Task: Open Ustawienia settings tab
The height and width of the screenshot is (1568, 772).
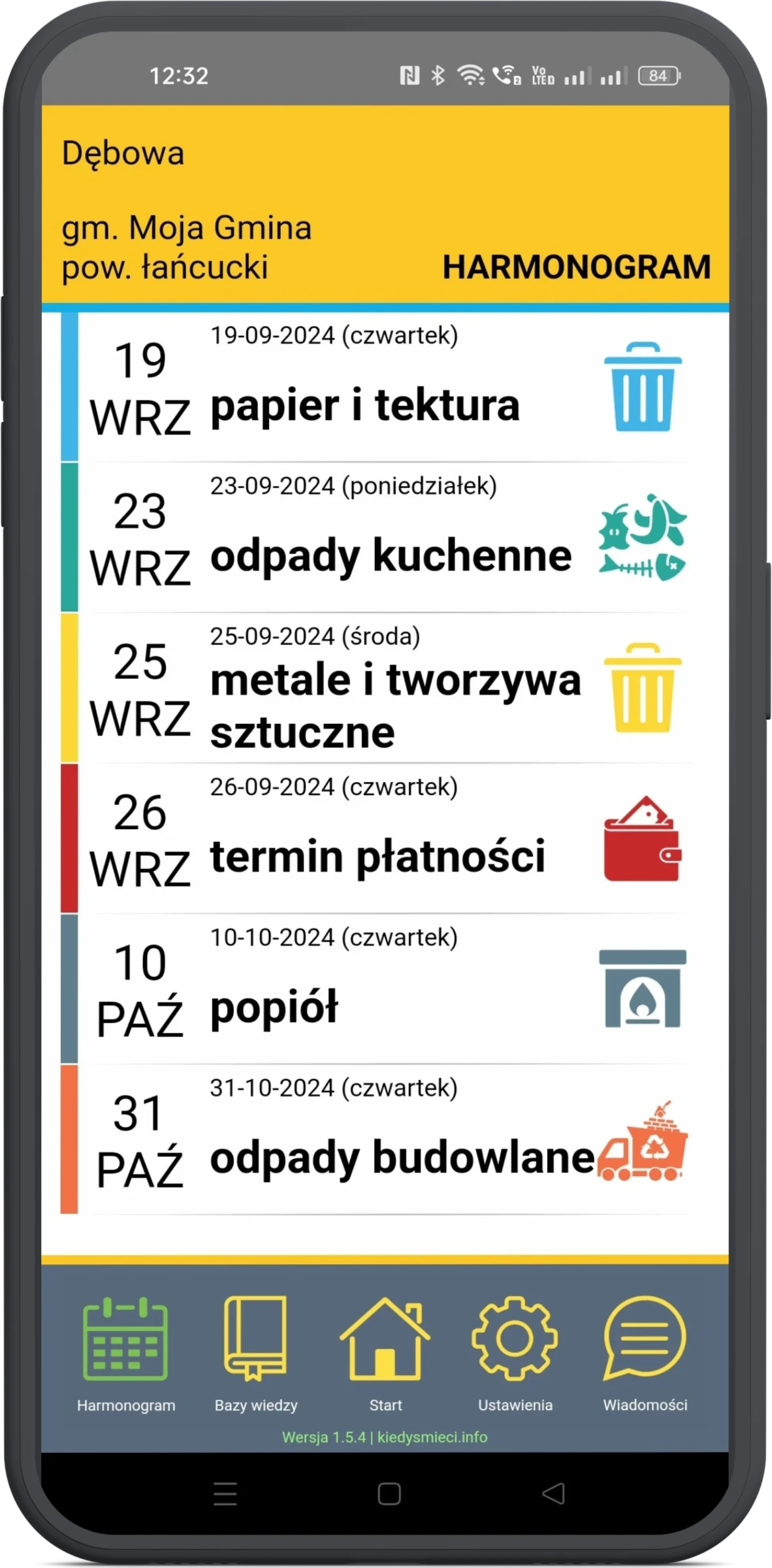Action: pyautogui.click(x=515, y=1353)
